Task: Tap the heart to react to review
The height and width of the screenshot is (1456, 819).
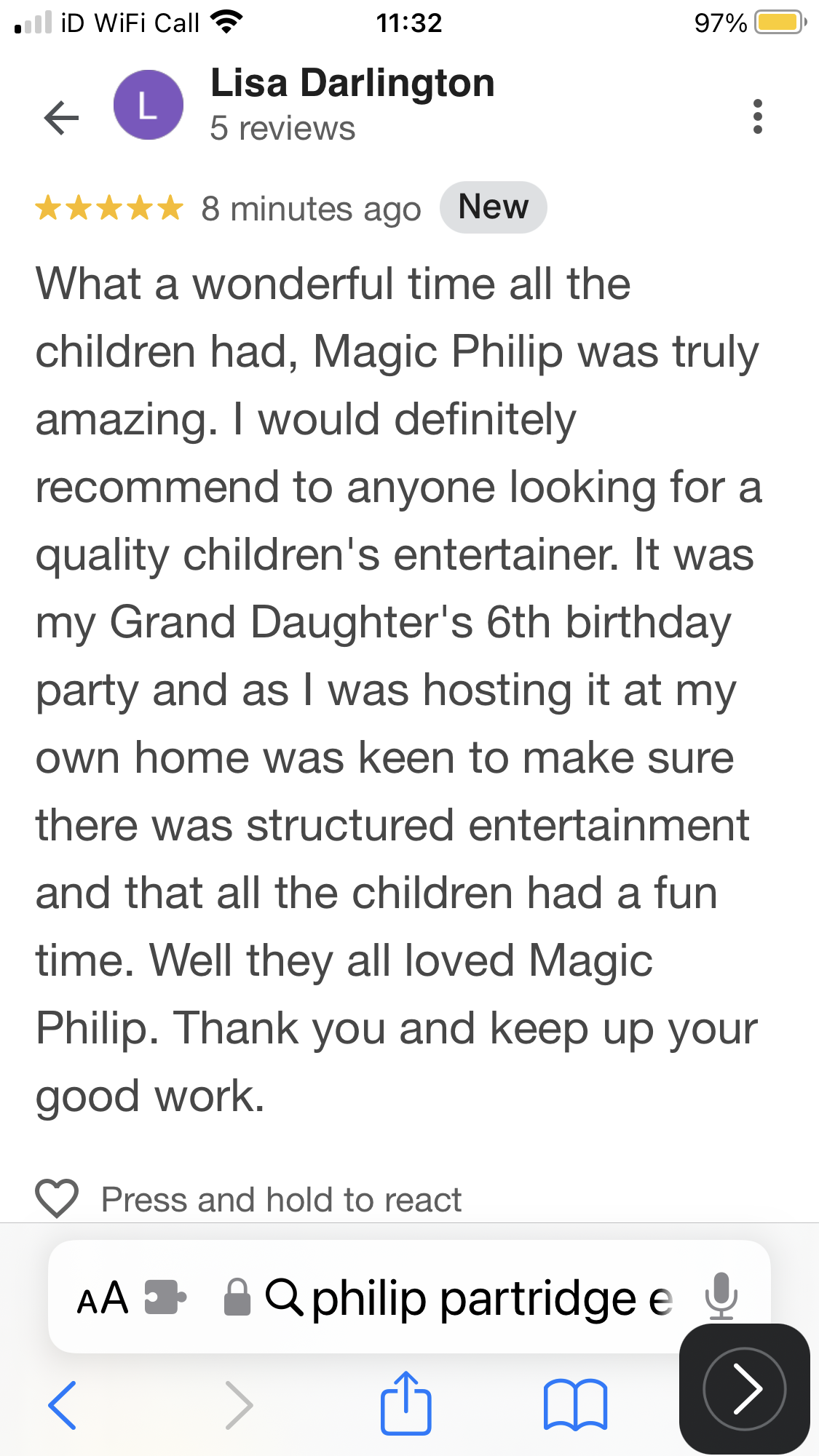Action: [x=57, y=1198]
